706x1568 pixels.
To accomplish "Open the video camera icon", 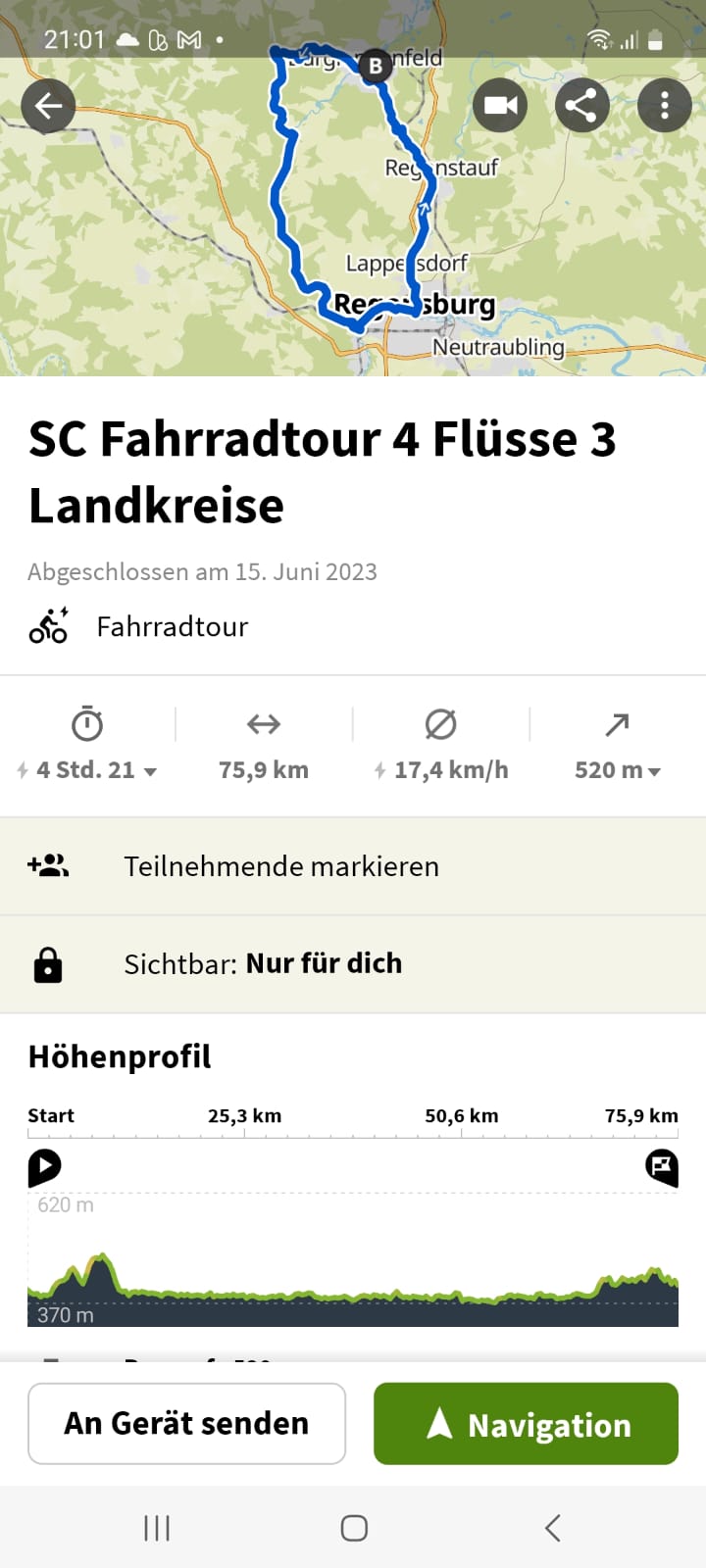I will click(x=500, y=105).
